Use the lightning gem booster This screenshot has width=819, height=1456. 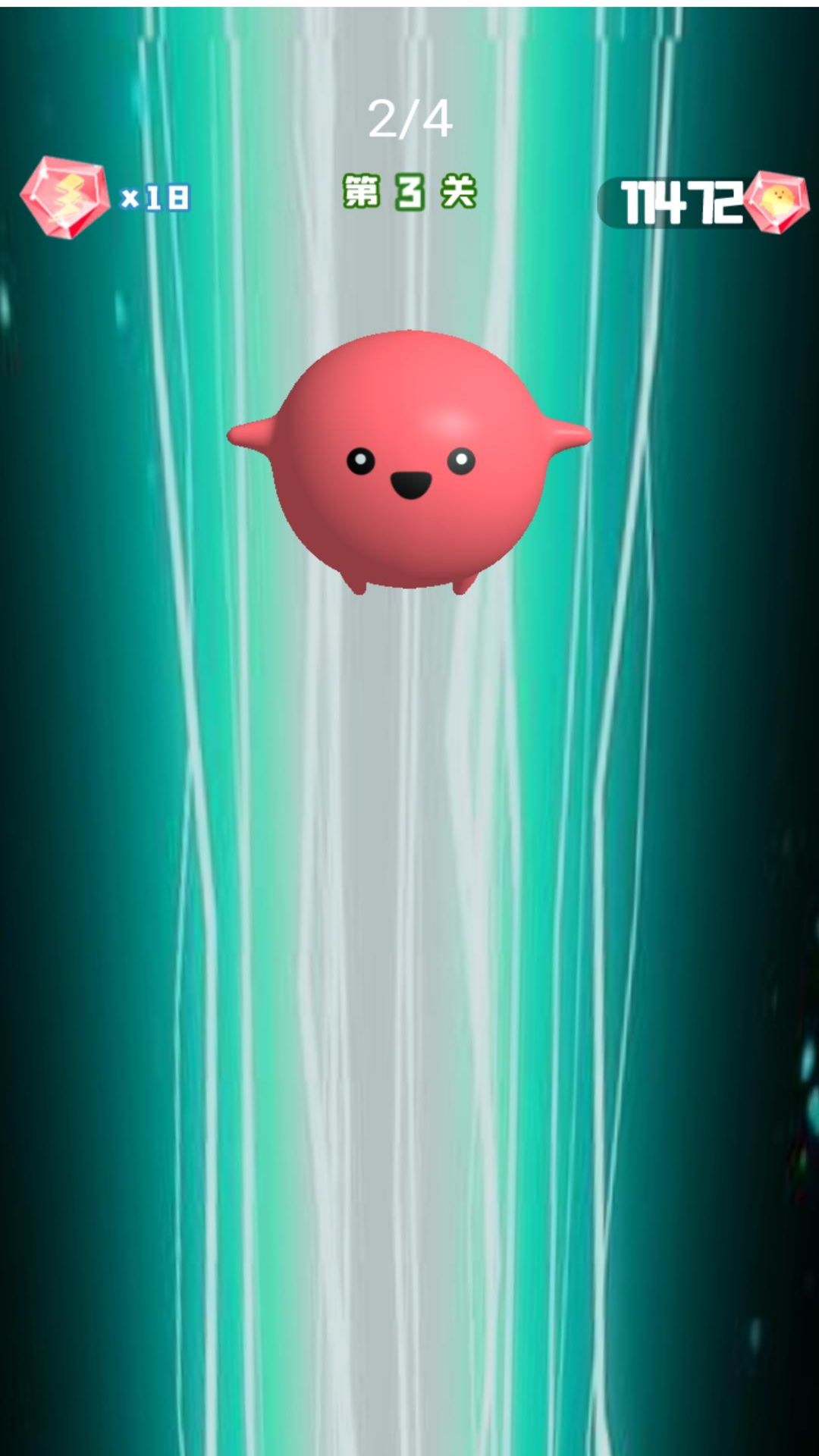tap(65, 197)
